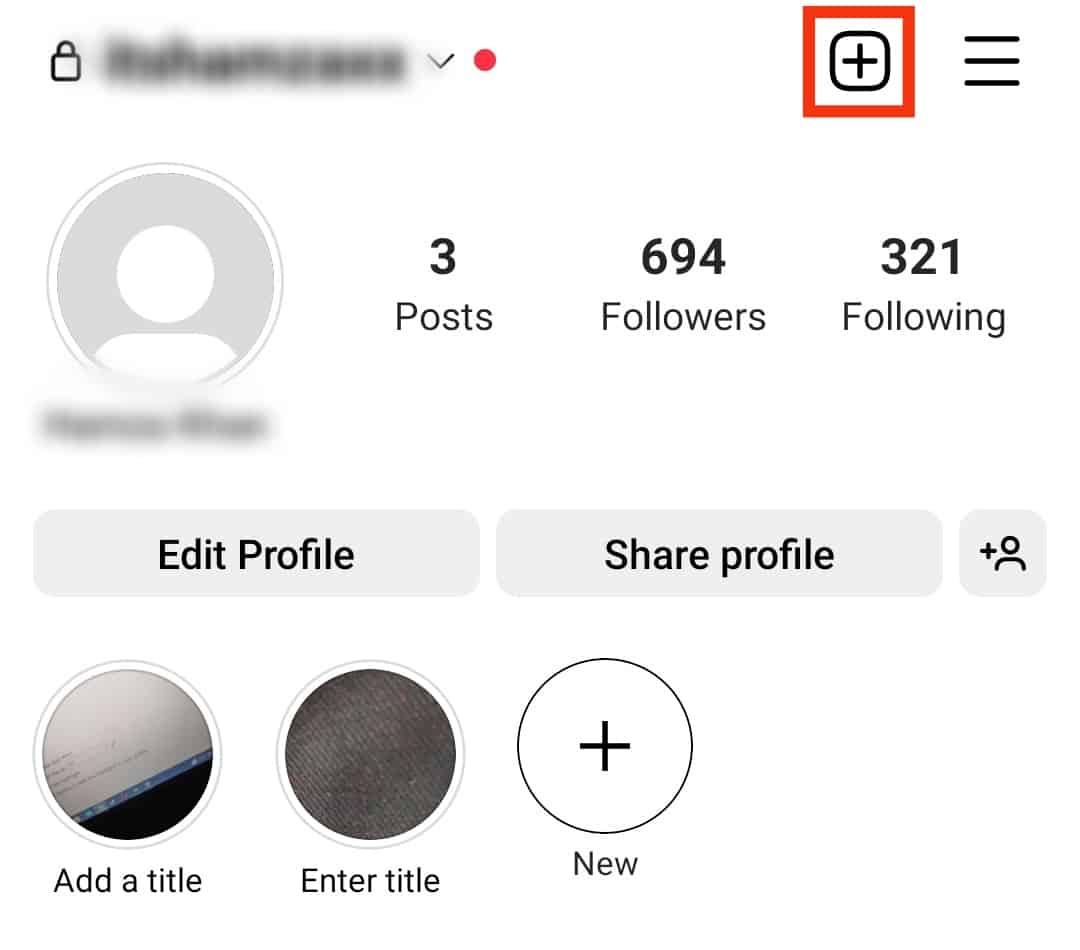Open the 321 Following list

(923, 284)
